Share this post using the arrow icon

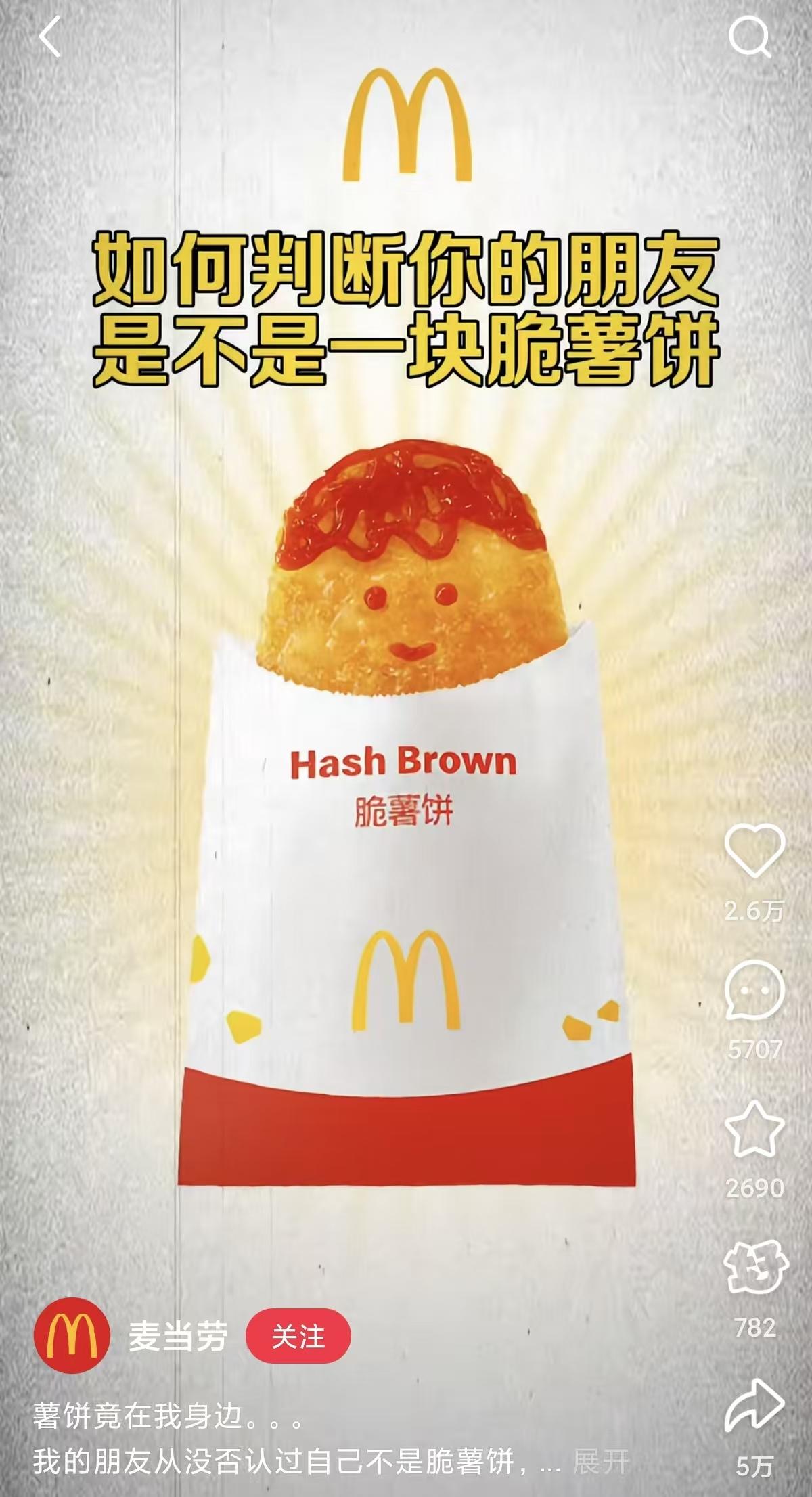pos(754,1406)
